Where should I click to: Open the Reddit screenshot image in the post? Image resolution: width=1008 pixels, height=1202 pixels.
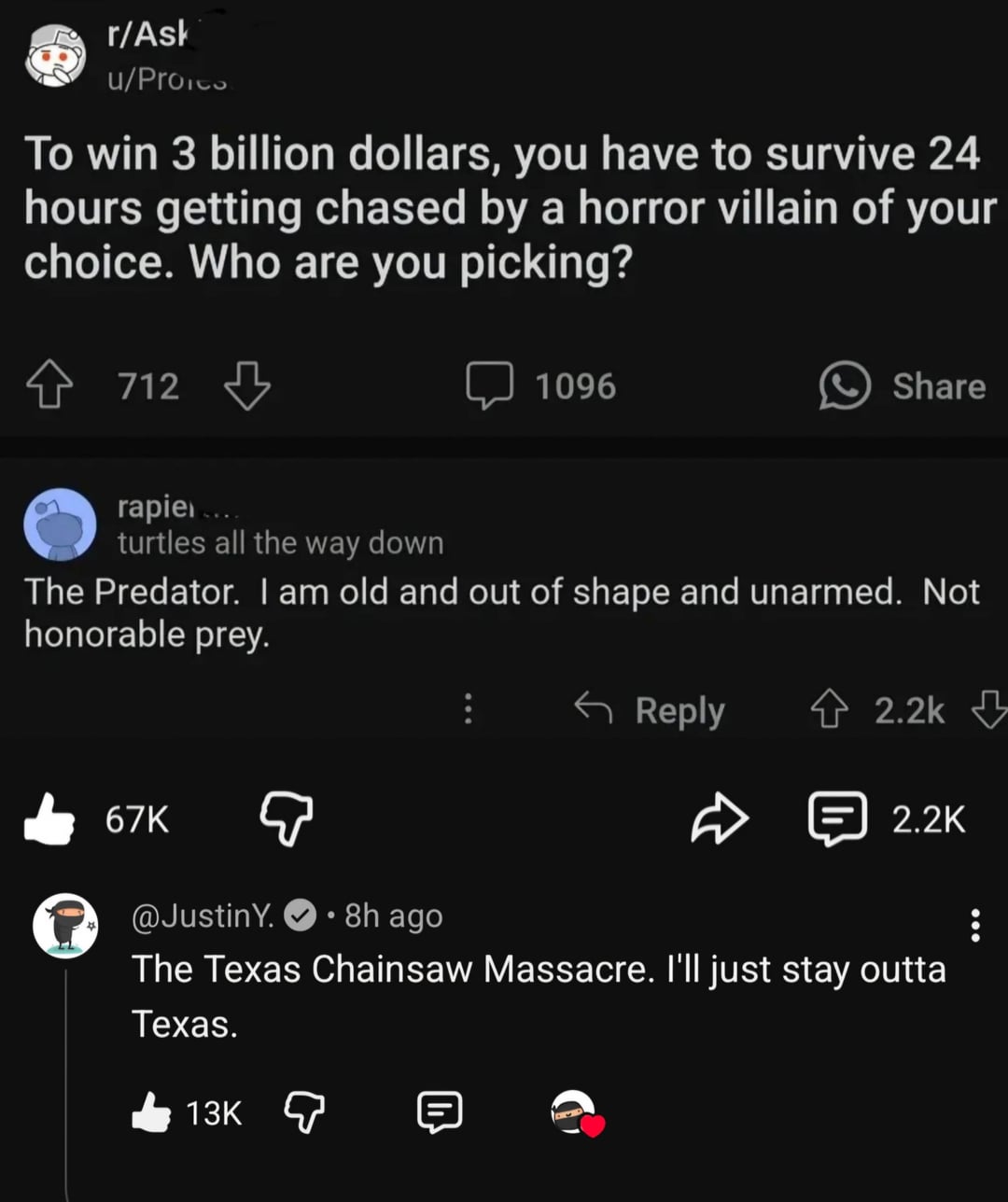click(x=504, y=373)
